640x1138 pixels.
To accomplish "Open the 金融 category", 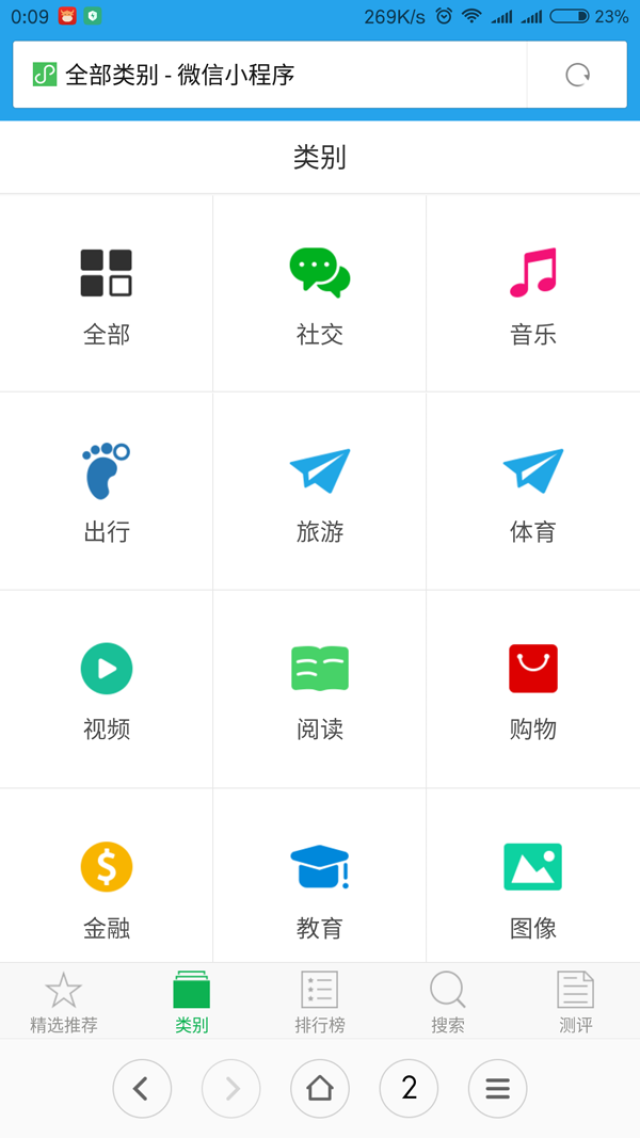I will [x=106, y=886].
